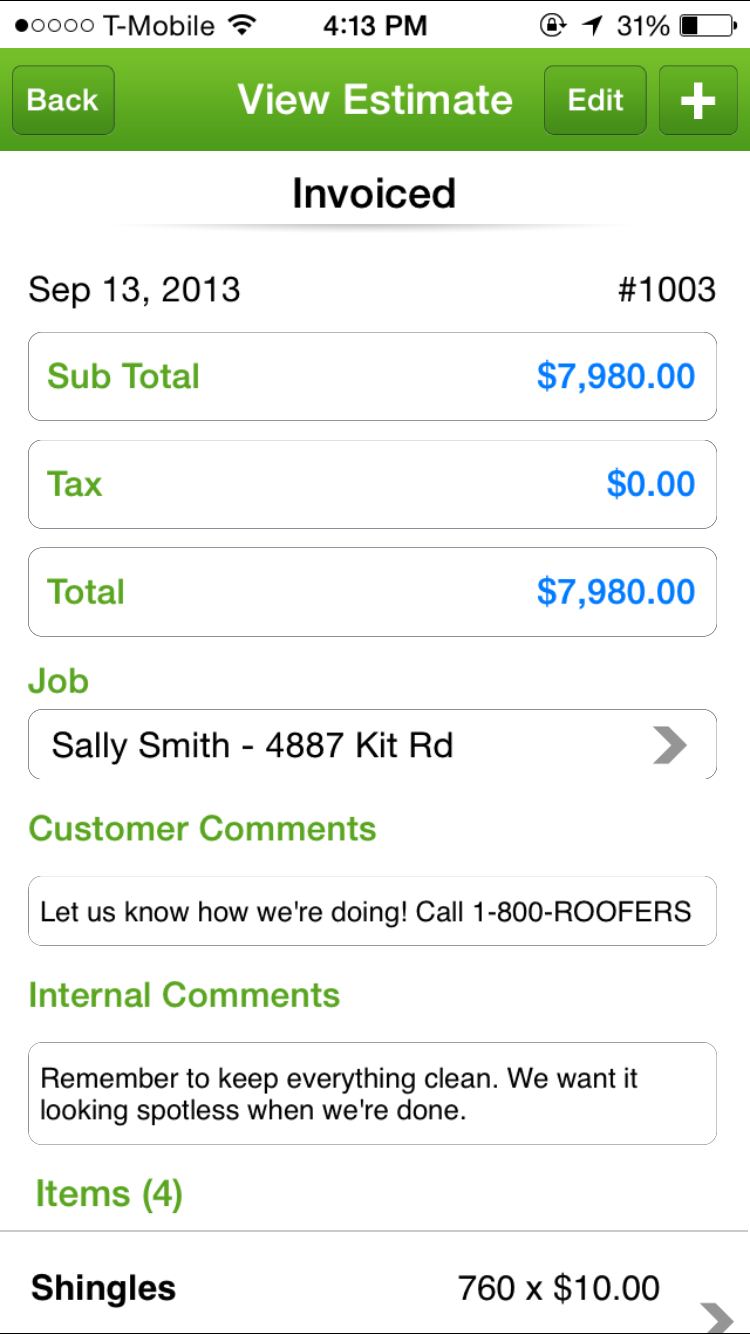Go back using the Back button

(63, 100)
